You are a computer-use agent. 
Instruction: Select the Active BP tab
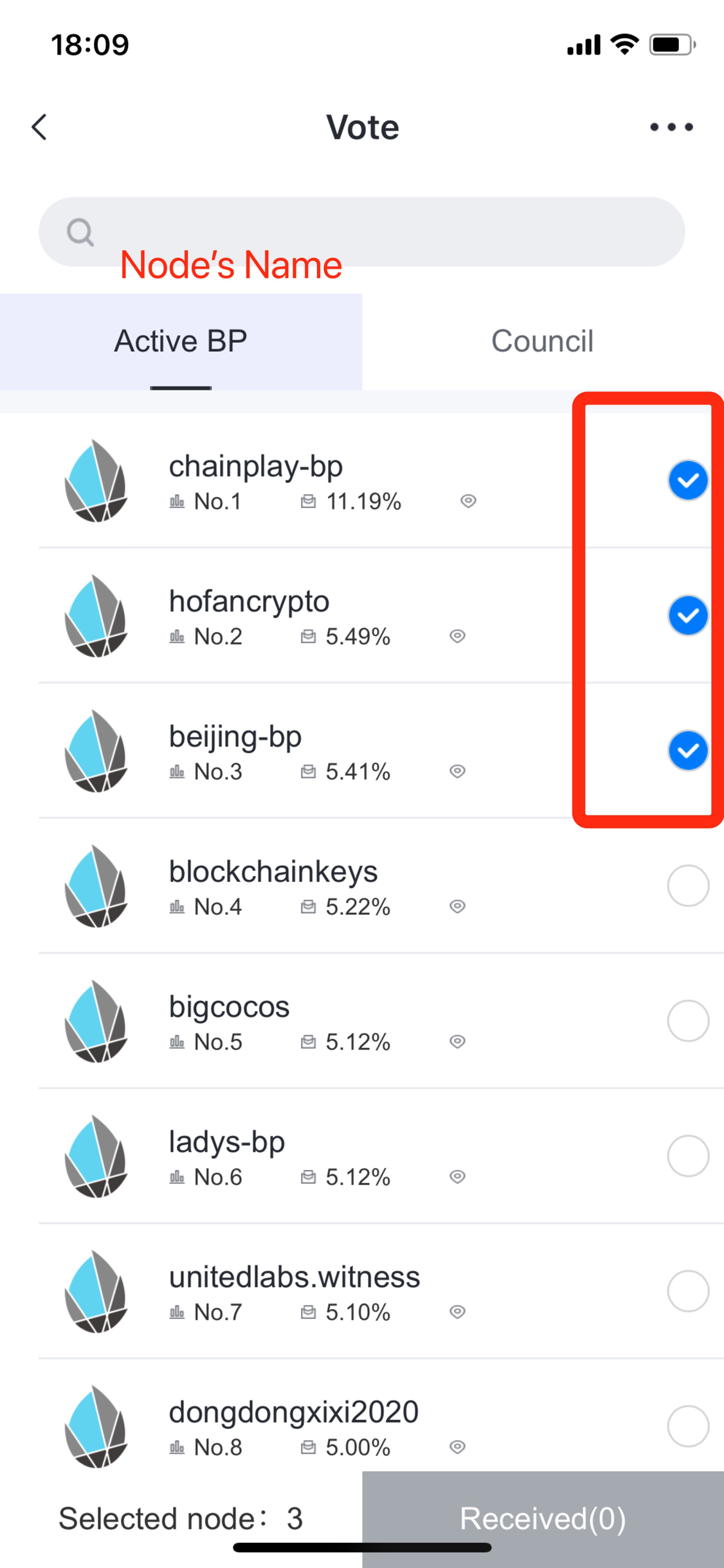coord(181,342)
